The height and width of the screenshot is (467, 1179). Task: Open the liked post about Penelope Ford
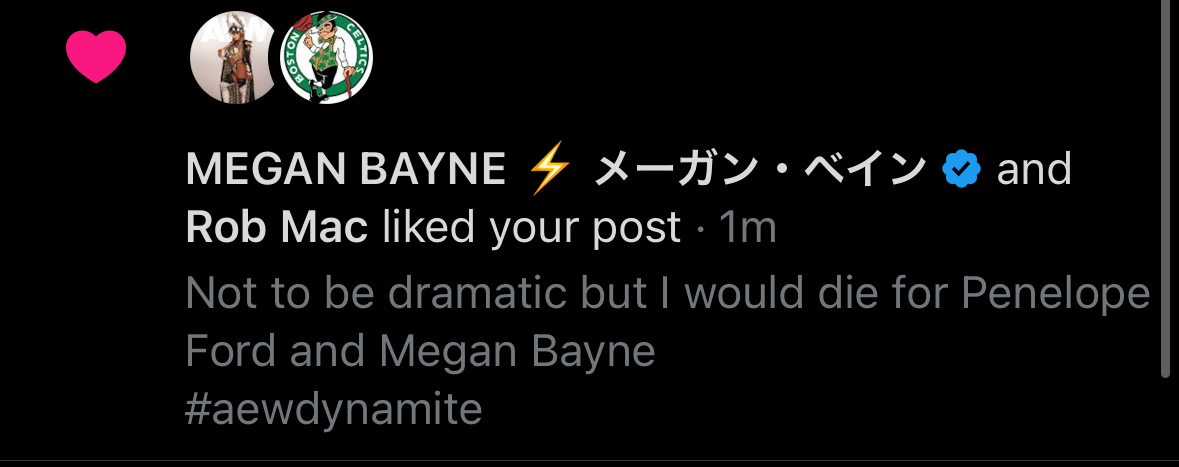pos(667,351)
